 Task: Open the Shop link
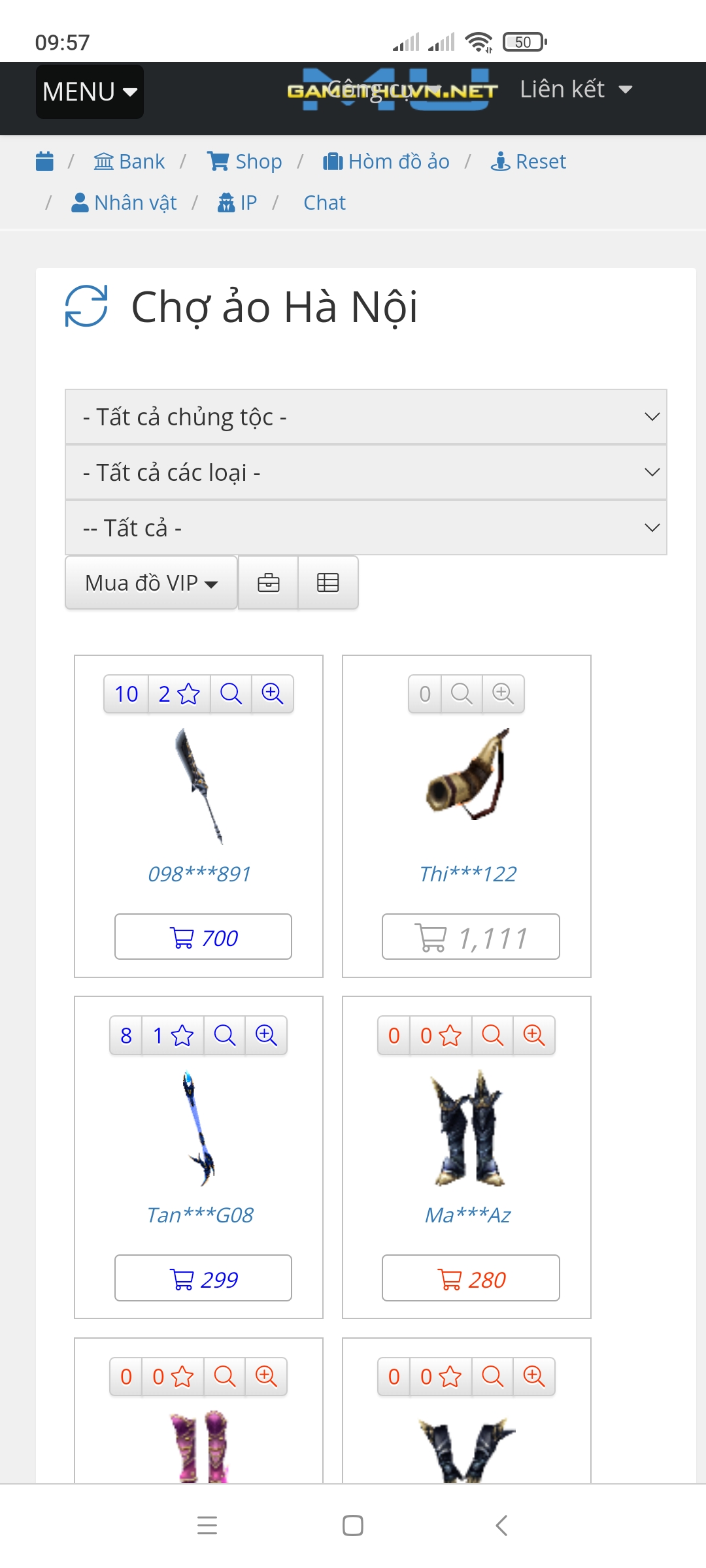click(x=245, y=161)
